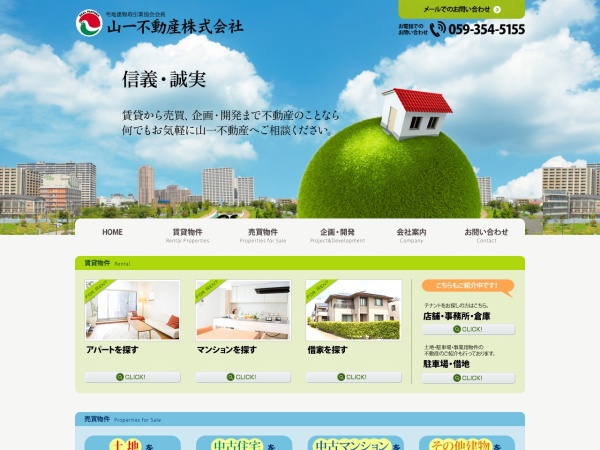Tap CLICK under 借家を探す
Viewport: 600px width, 450px height.
point(353,377)
